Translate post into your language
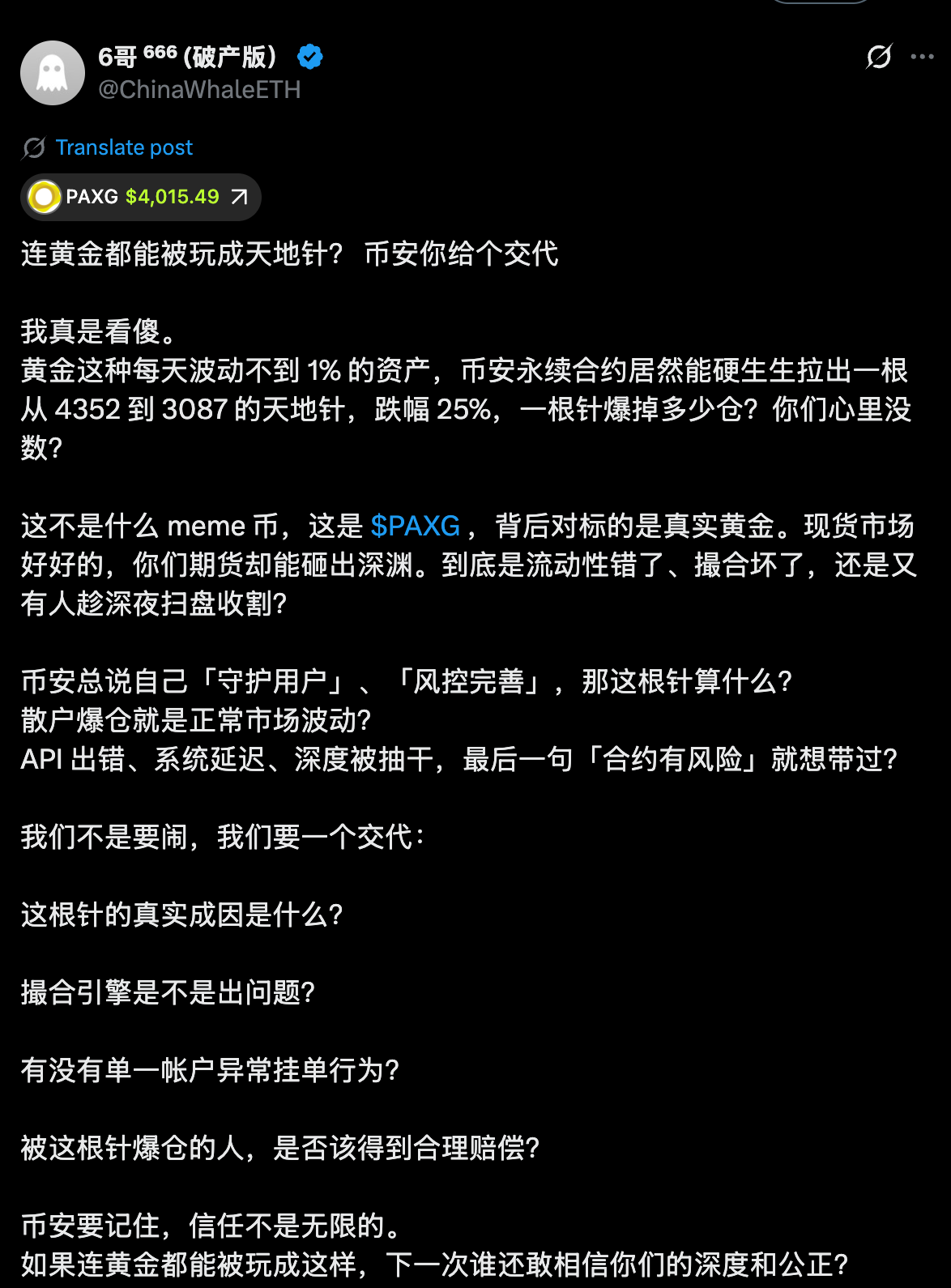This screenshot has width=951, height=1288. 123,147
